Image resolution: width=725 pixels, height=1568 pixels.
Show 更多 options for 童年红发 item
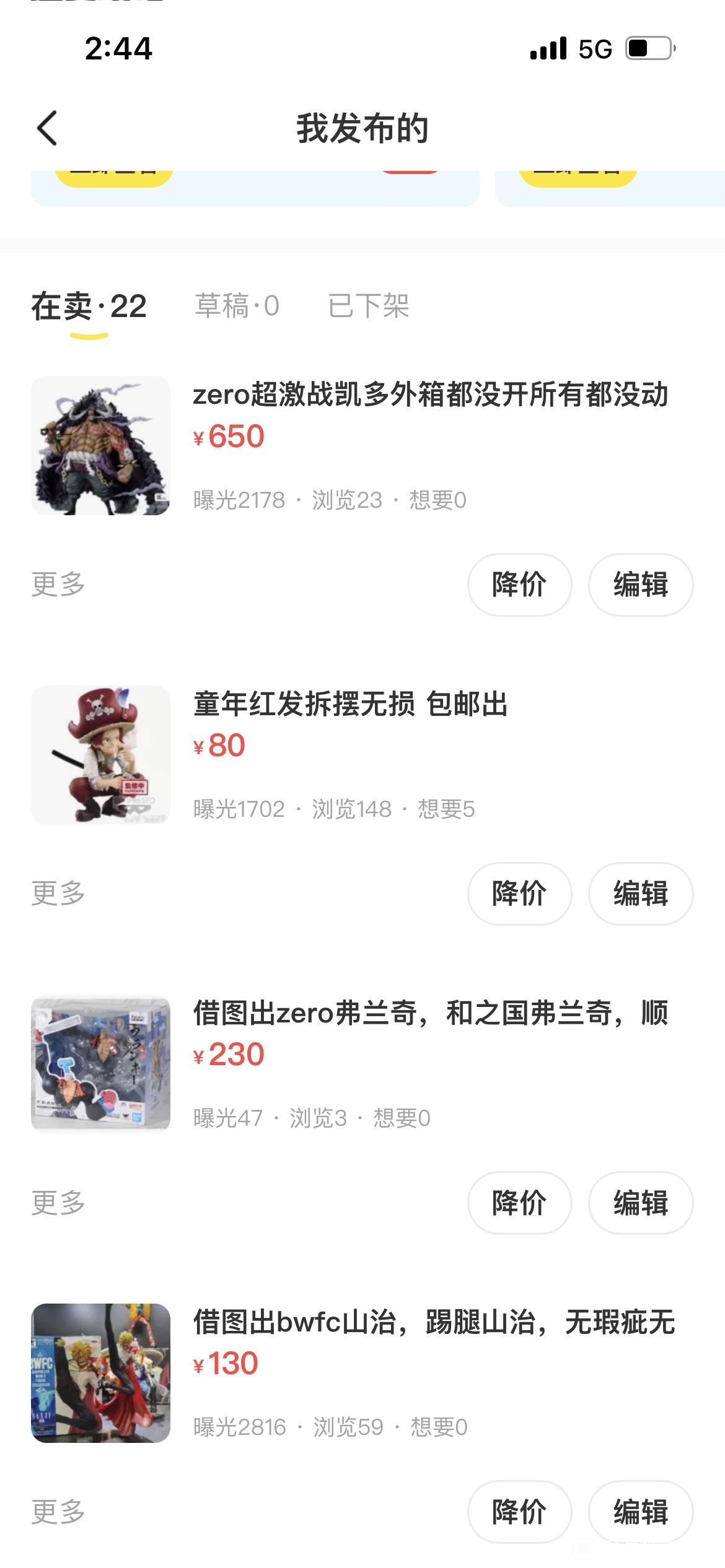[x=58, y=894]
